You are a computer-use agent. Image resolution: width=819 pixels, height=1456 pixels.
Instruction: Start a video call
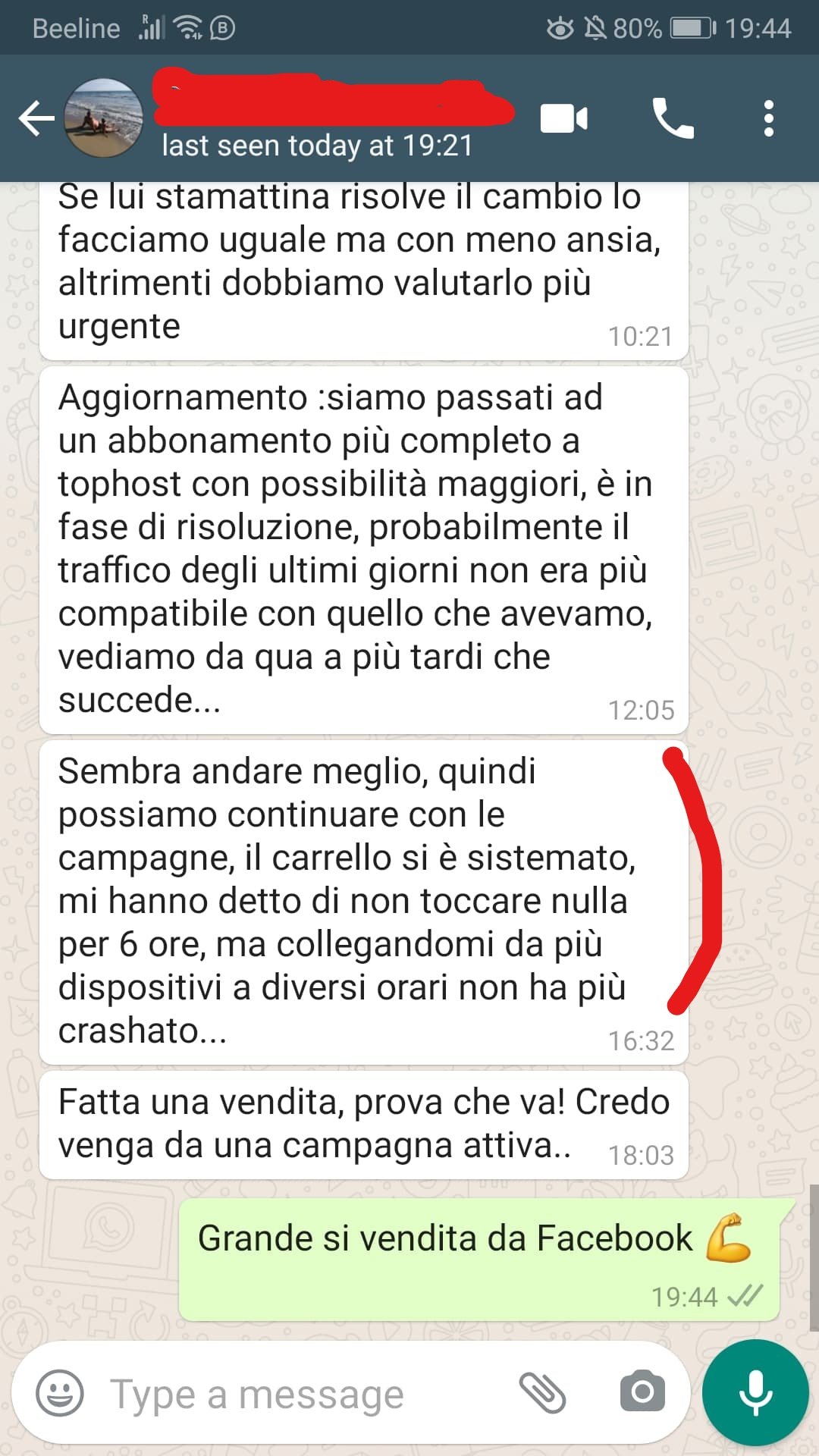pos(563,119)
